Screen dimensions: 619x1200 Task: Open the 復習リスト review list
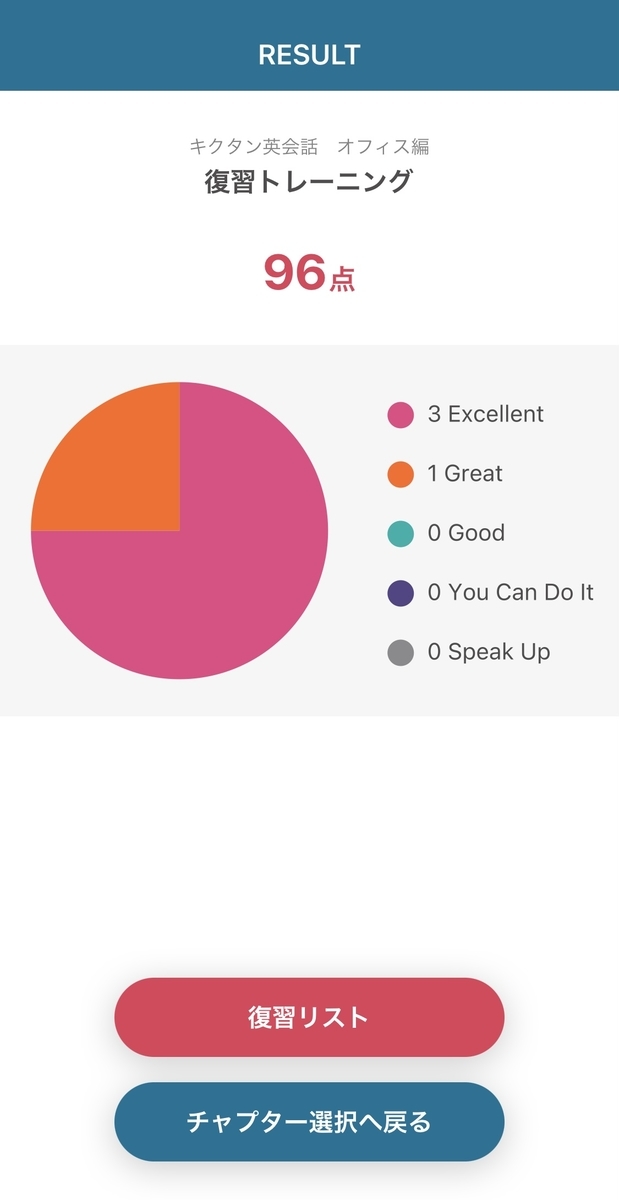point(309,1017)
